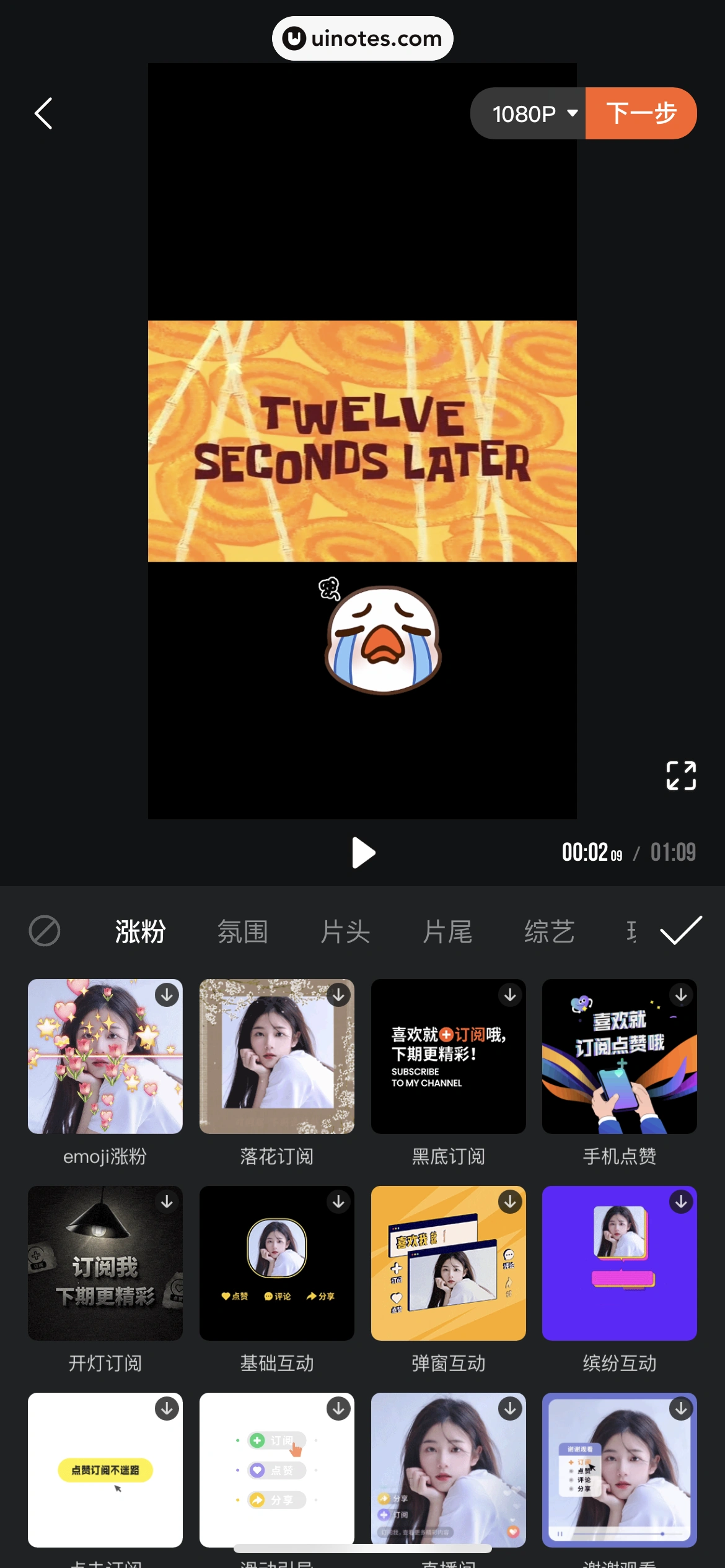Switch to the 氛围 tab
The width and height of the screenshot is (725, 1568).
click(x=243, y=931)
